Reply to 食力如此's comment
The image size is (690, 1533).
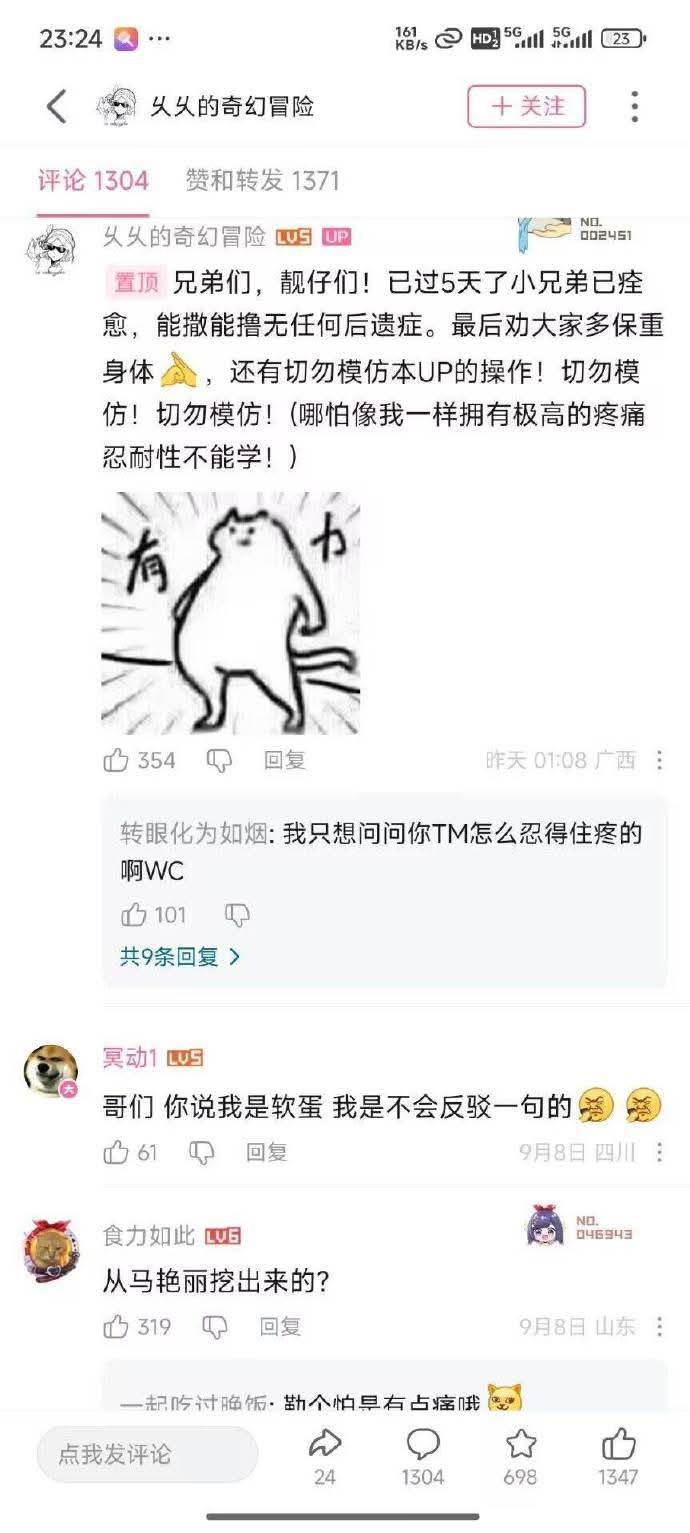(x=280, y=1327)
